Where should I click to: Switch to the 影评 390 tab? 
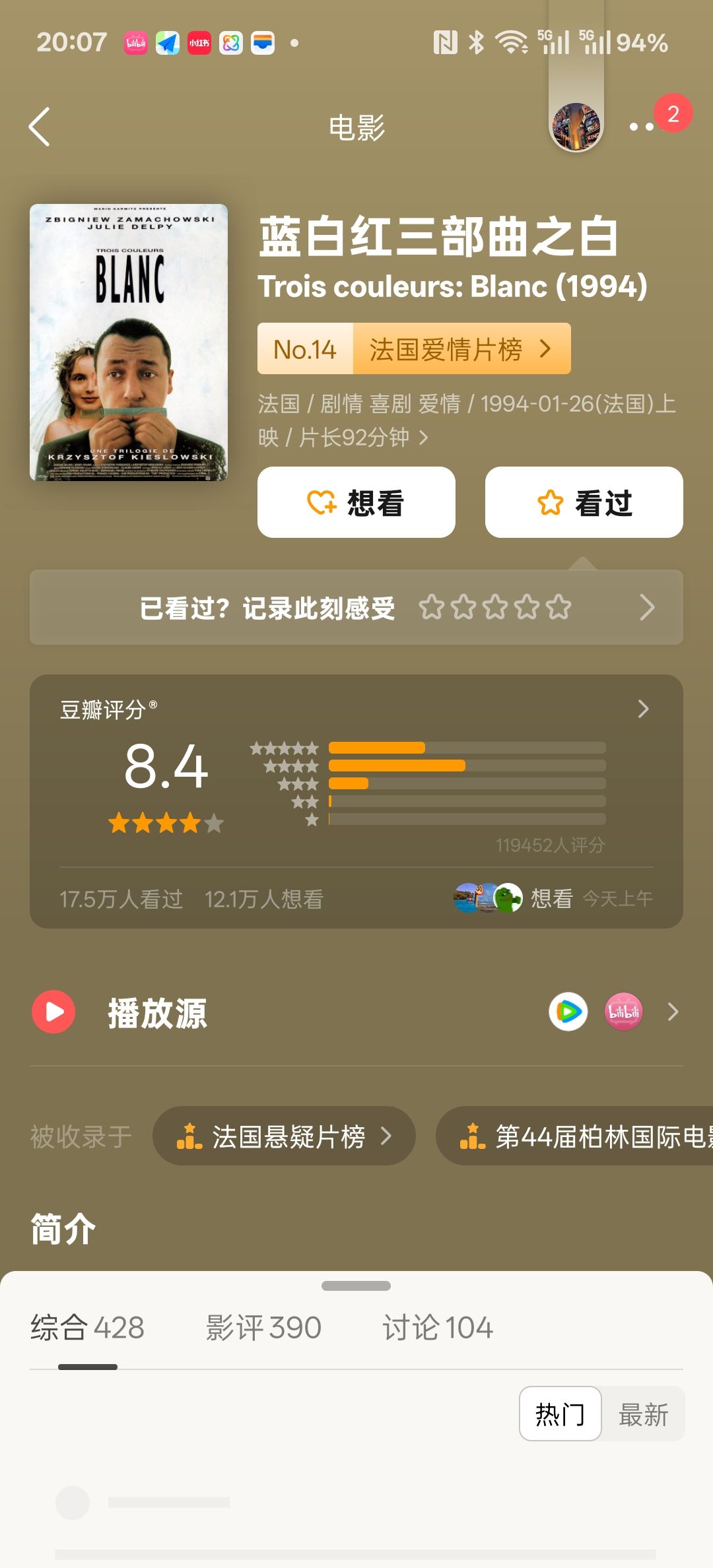pos(263,1328)
